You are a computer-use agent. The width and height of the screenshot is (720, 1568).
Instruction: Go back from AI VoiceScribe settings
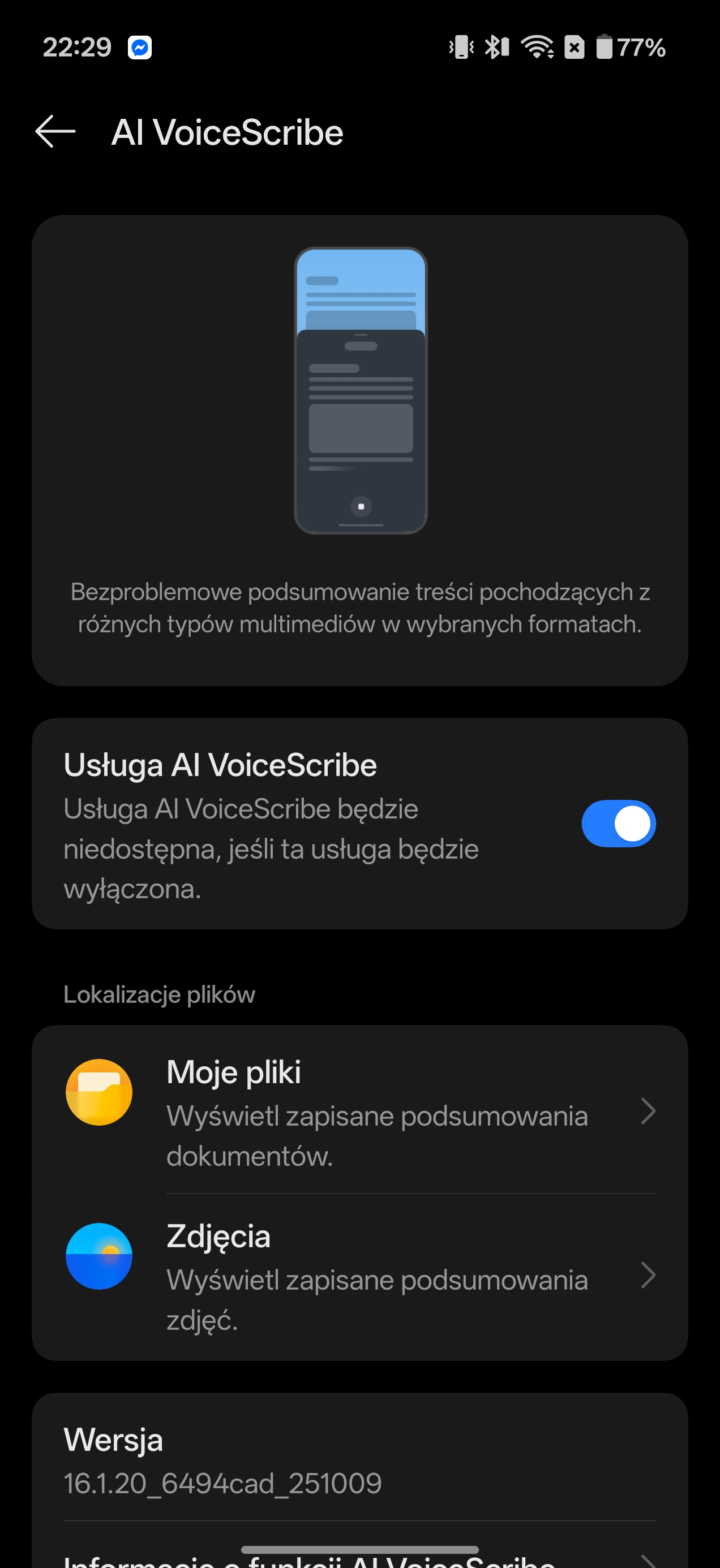click(55, 131)
